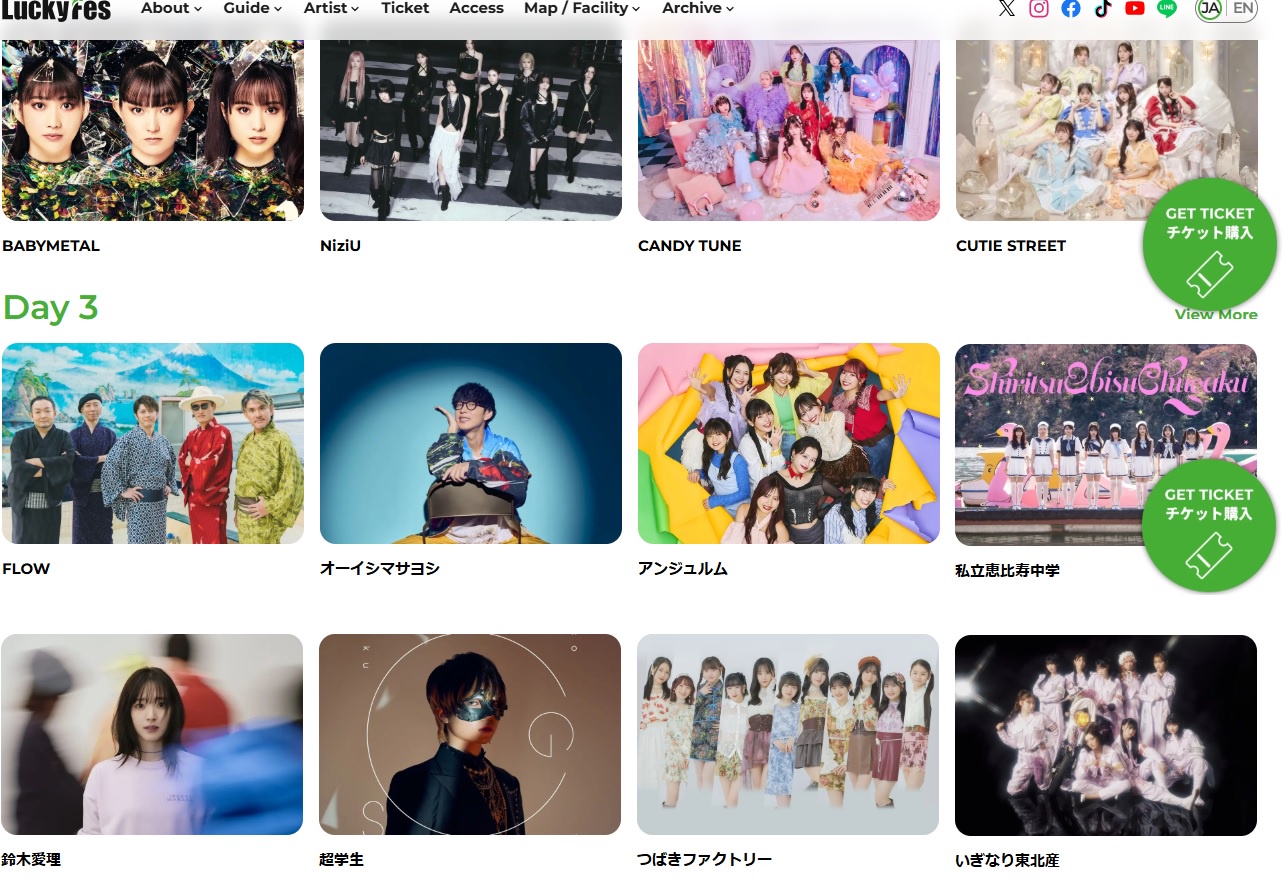This screenshot has width=1286, height=882.
Task: Expand the Artist dropdown menu
Action: 331,8
